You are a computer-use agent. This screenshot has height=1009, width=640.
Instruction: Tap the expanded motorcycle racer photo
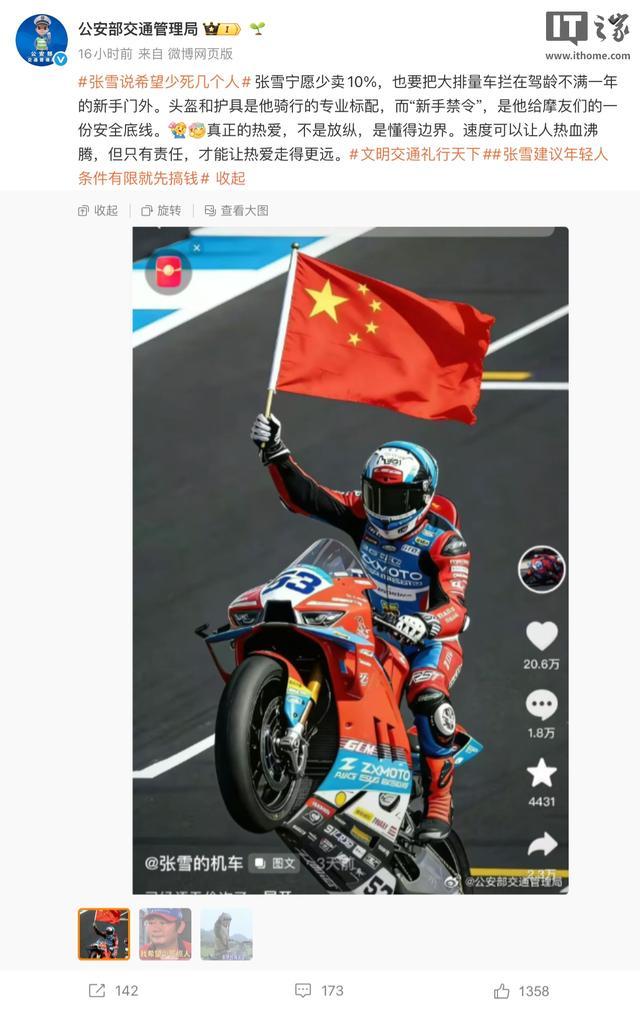click(x=350, y=560)
